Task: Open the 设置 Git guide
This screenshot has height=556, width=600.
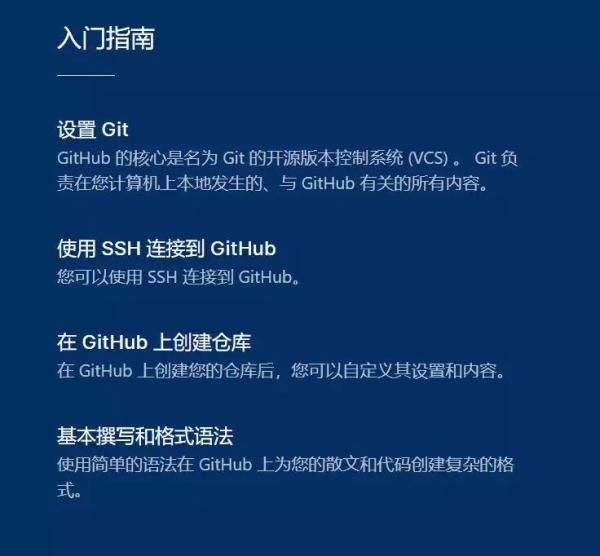Action: (93, 130)
